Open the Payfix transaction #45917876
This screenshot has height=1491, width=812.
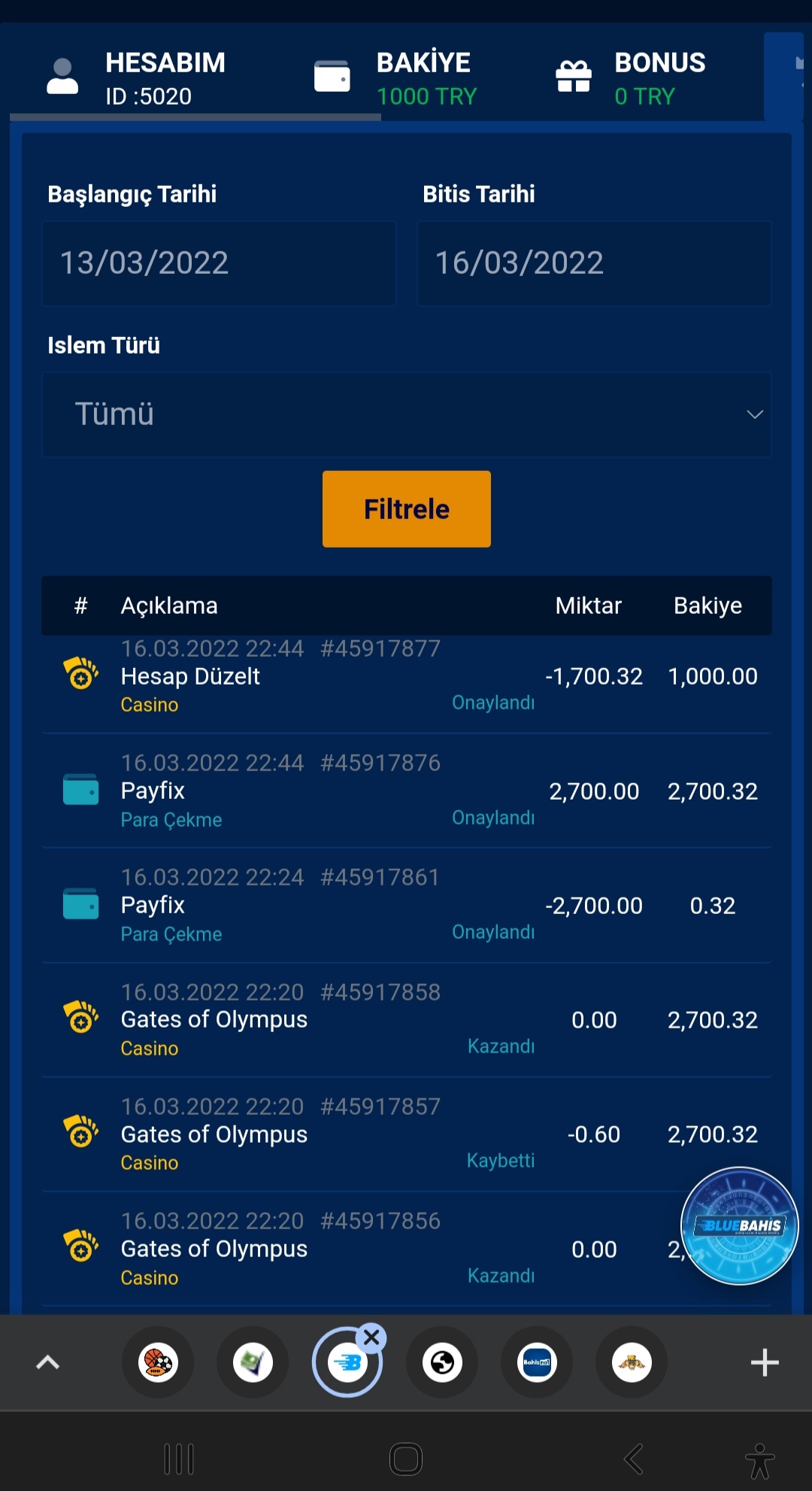coord(407,791)
